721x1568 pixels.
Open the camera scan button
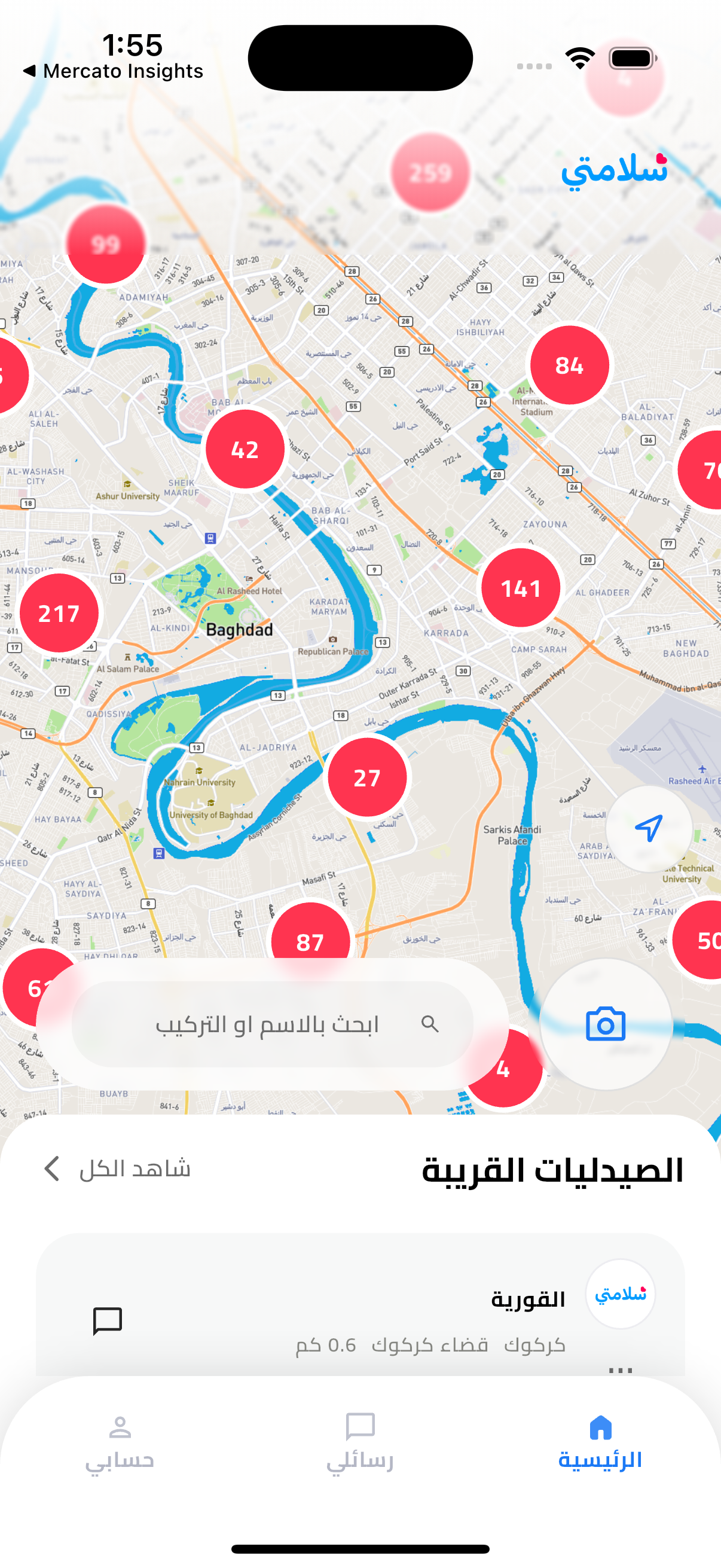606,1024
